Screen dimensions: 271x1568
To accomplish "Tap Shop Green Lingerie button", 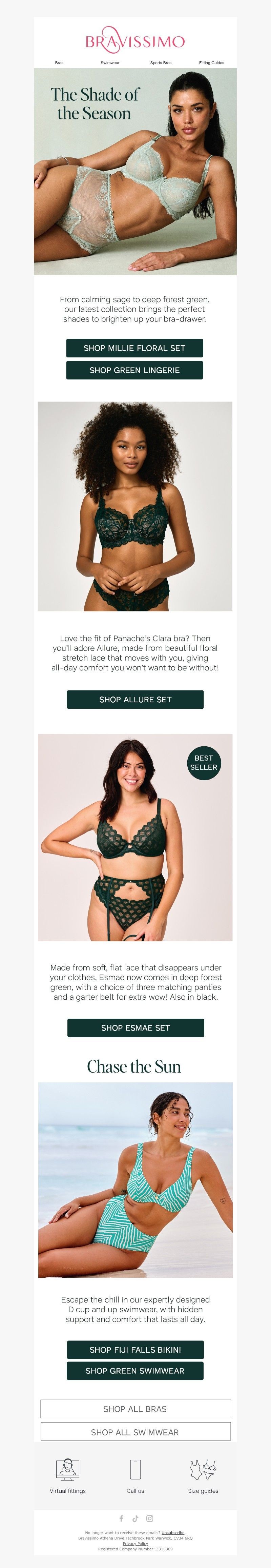I will pos(134,370).
